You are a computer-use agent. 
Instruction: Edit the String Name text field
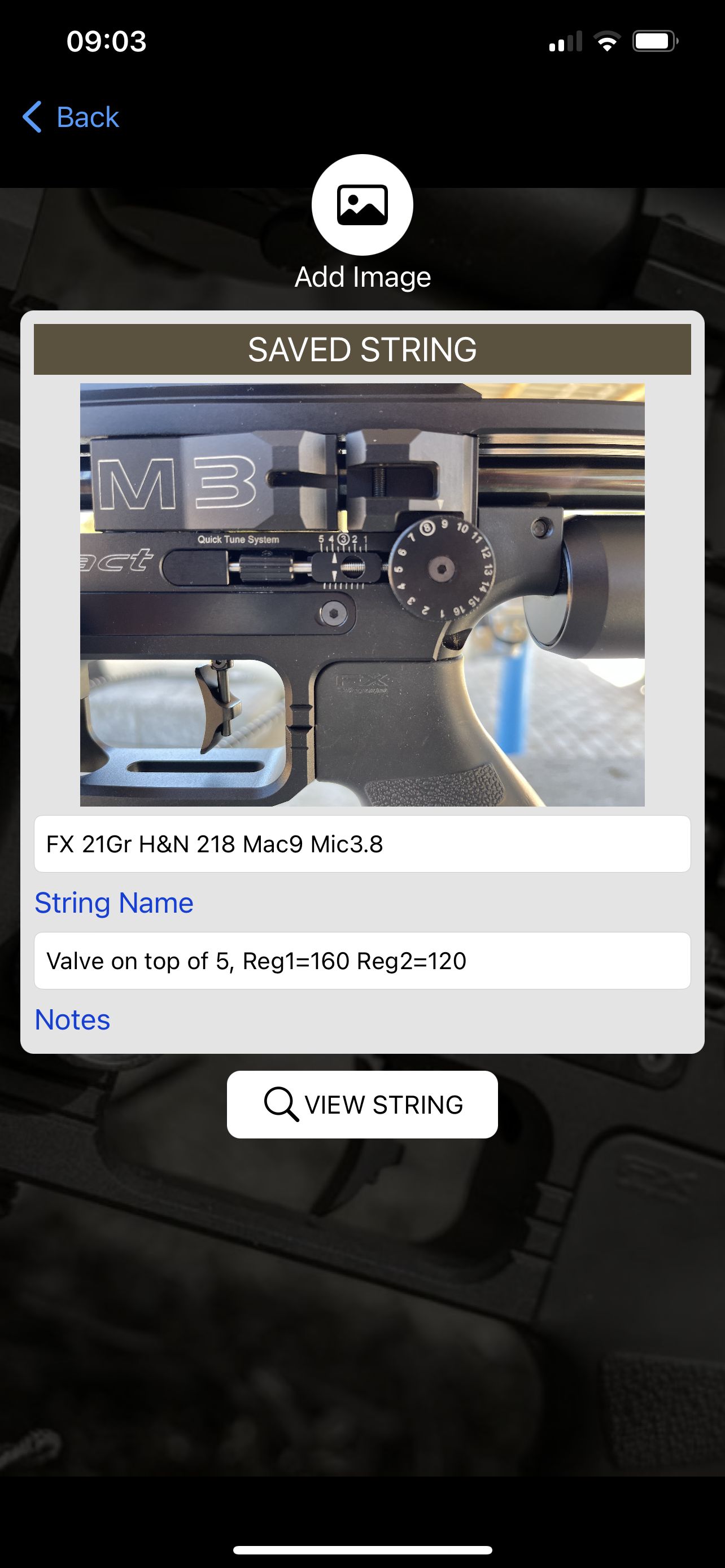coord(362,844)
